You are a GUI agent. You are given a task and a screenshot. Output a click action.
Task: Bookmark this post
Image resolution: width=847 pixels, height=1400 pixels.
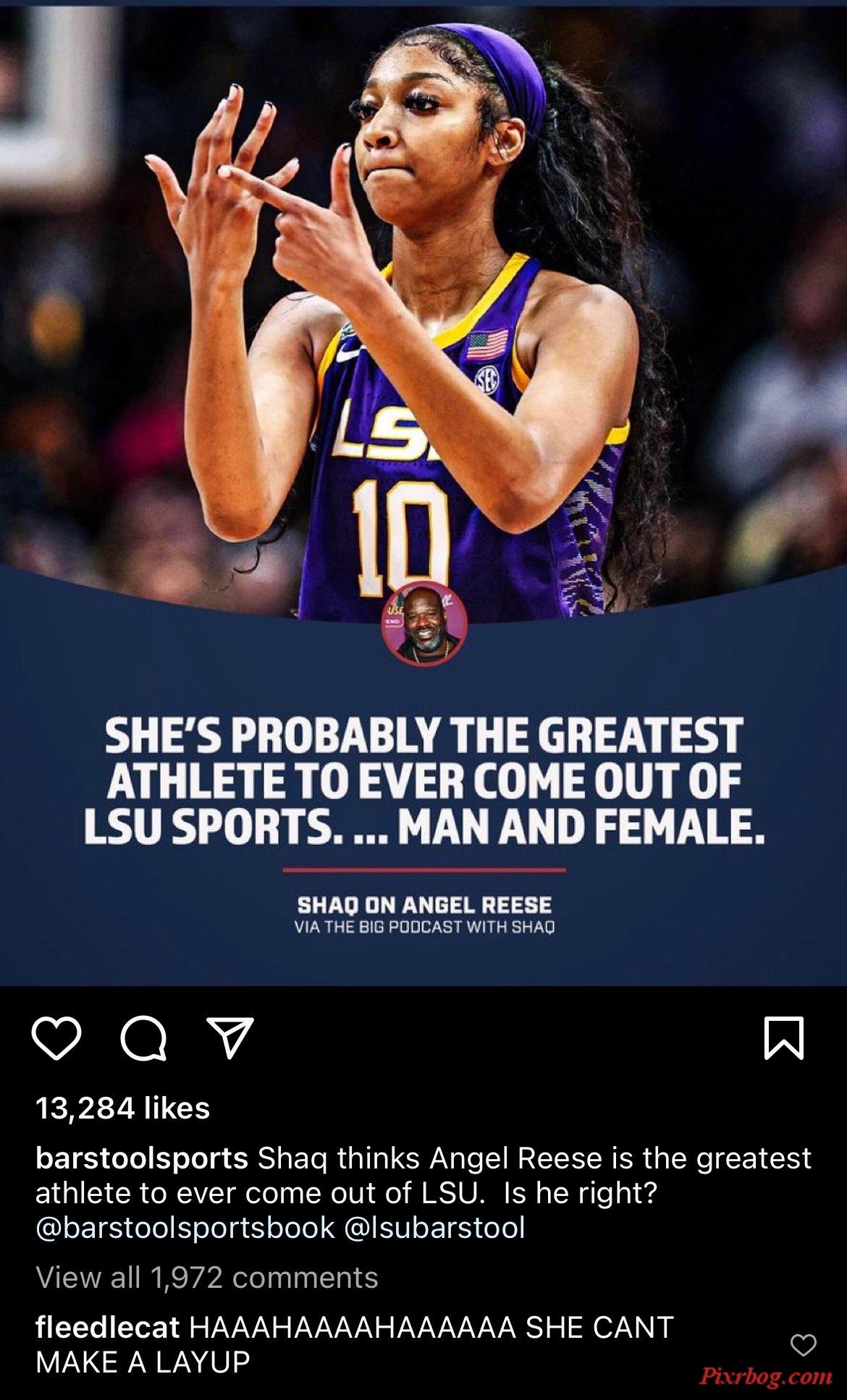(x=784, y=1038)
